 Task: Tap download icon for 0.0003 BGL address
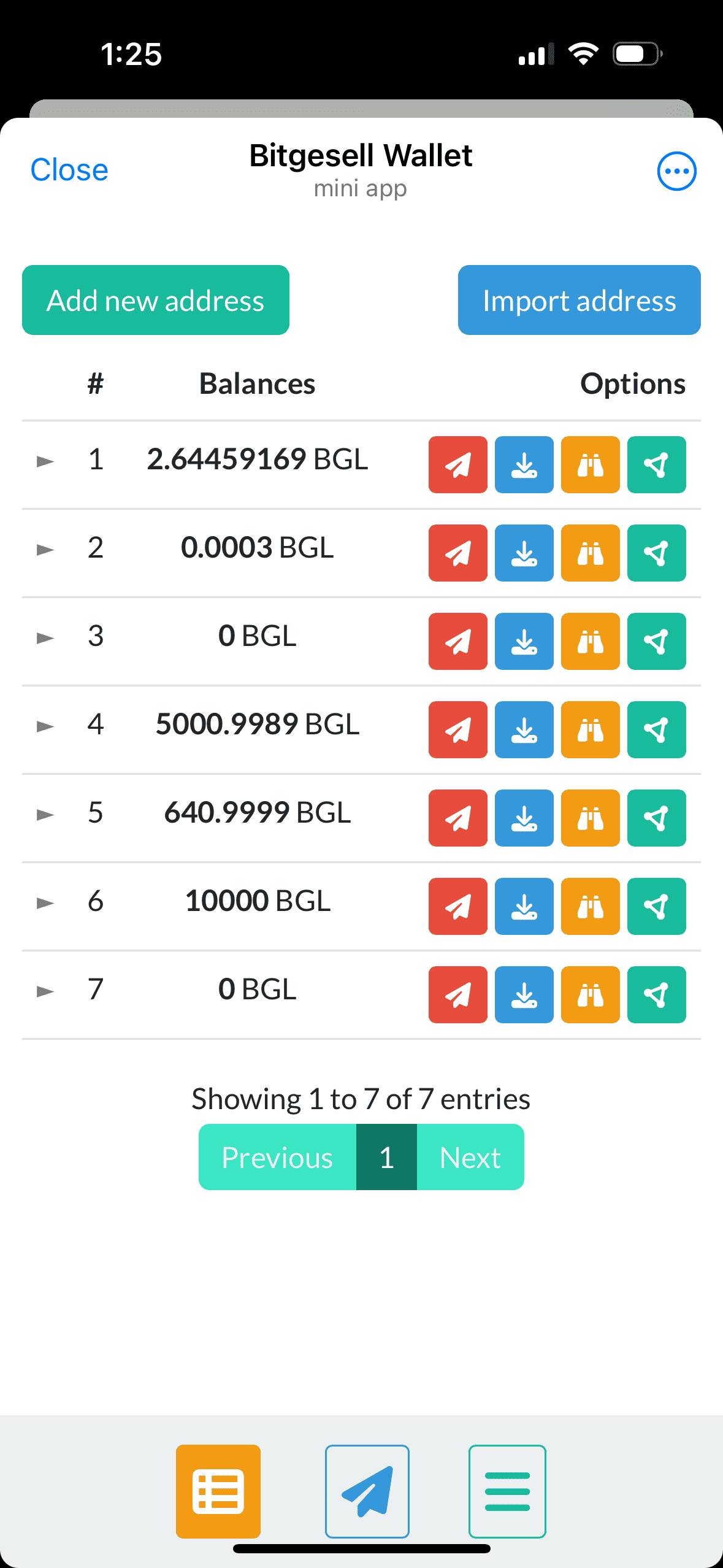pos(524,553)
